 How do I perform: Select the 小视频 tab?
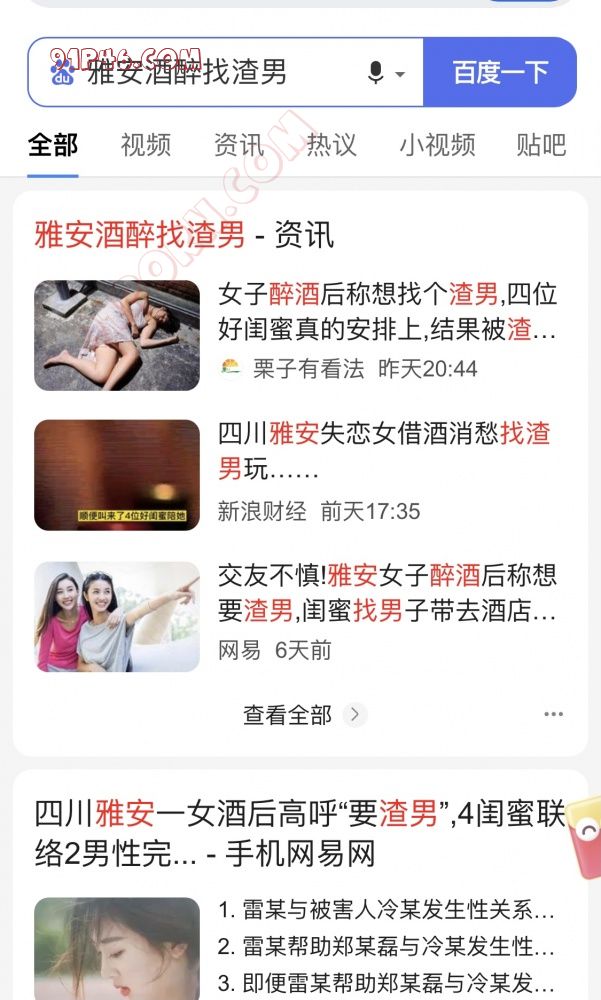click(437, 145)
